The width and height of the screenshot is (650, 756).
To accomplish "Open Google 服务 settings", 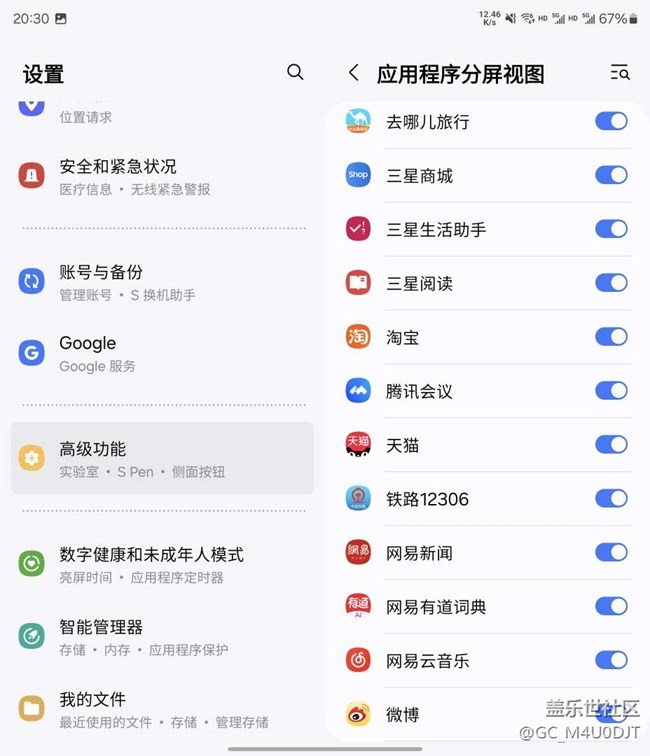I will click(x=162, y=353).
